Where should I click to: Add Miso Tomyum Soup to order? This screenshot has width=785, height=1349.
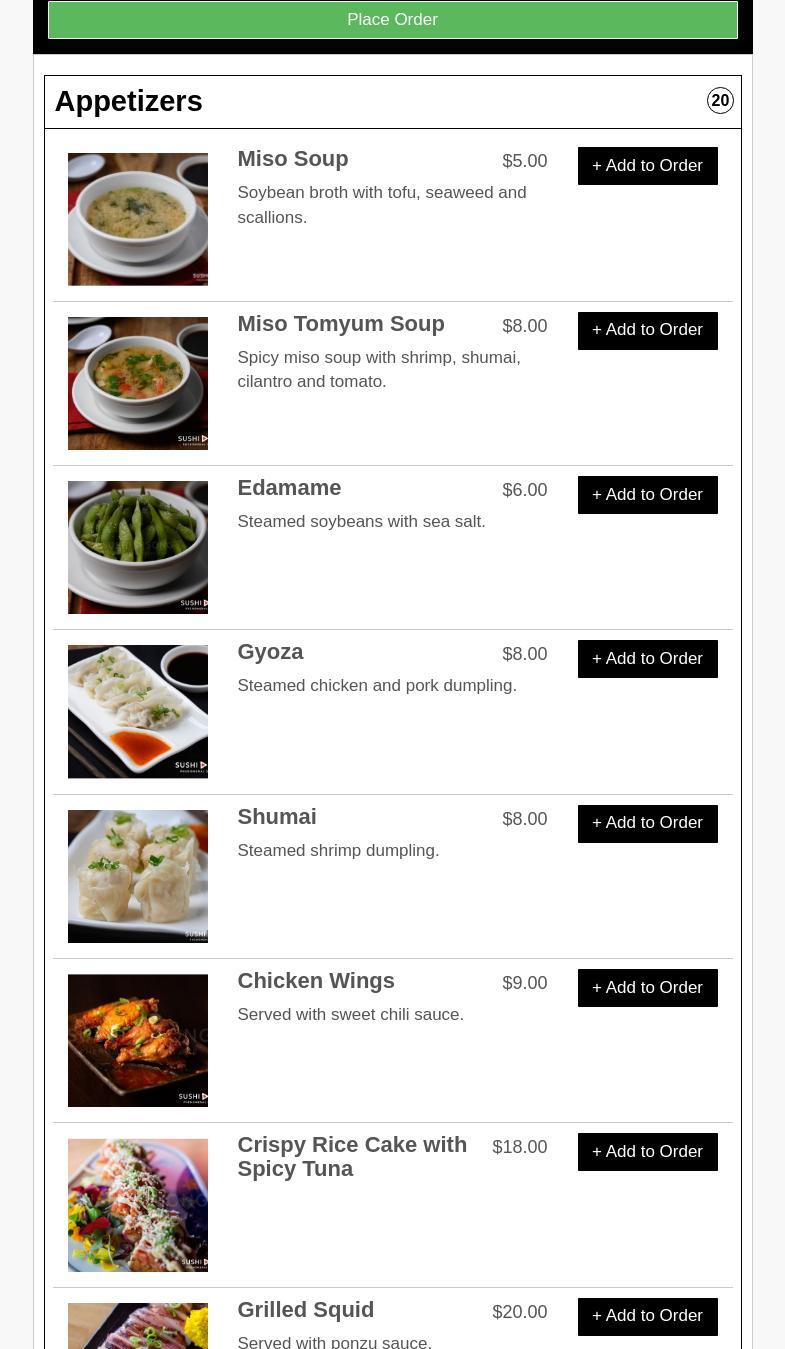click(647, 330)
